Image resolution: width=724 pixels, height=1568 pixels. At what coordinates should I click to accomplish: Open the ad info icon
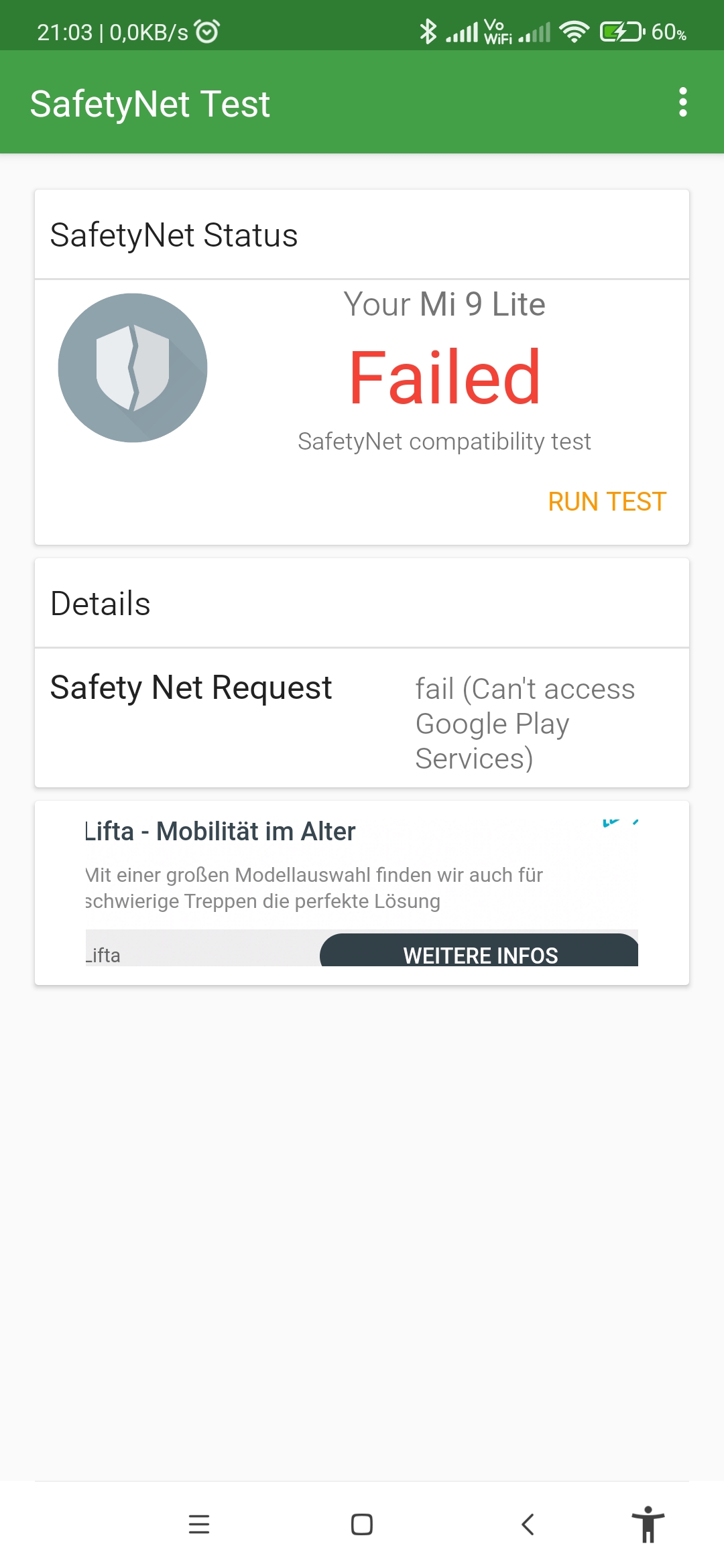point(611,822)
